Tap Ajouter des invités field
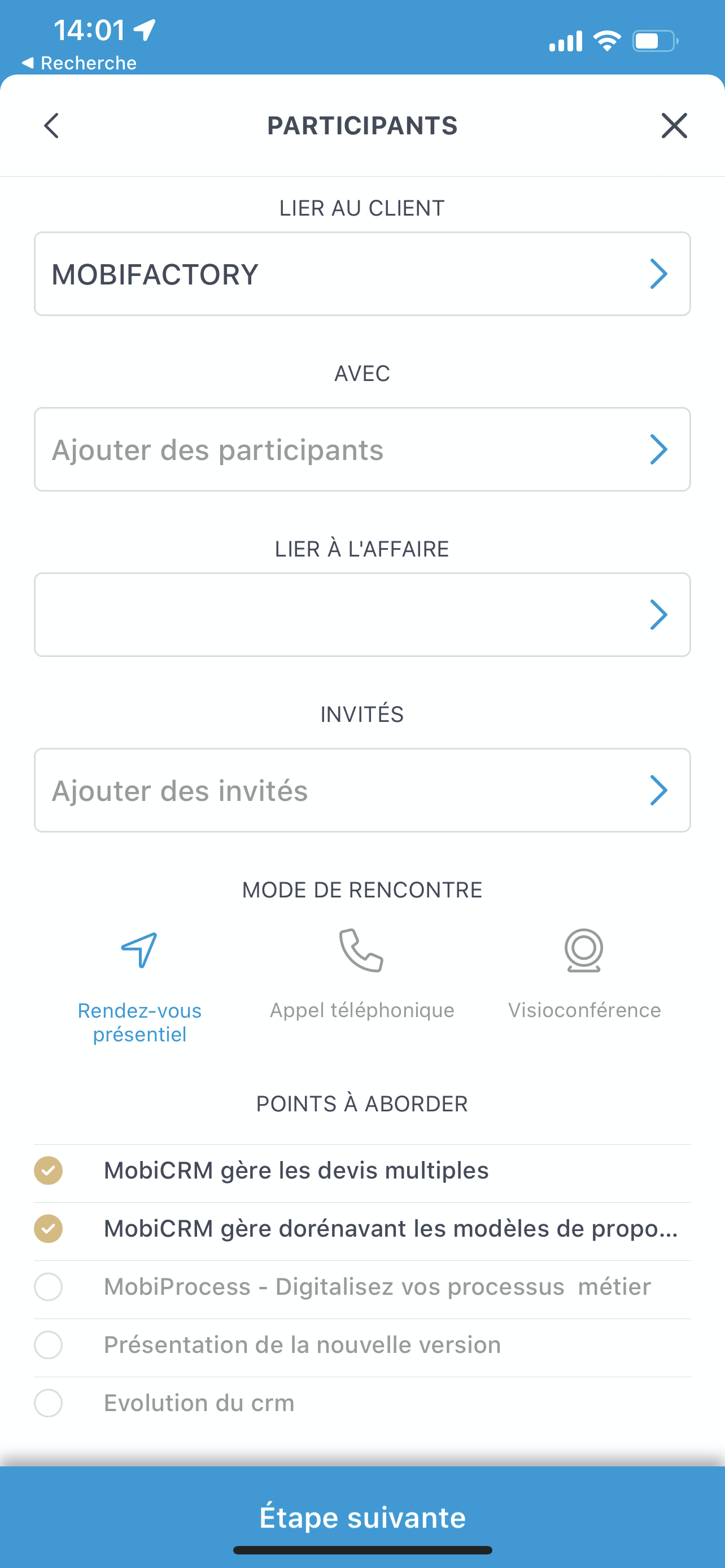 (362, 790)
